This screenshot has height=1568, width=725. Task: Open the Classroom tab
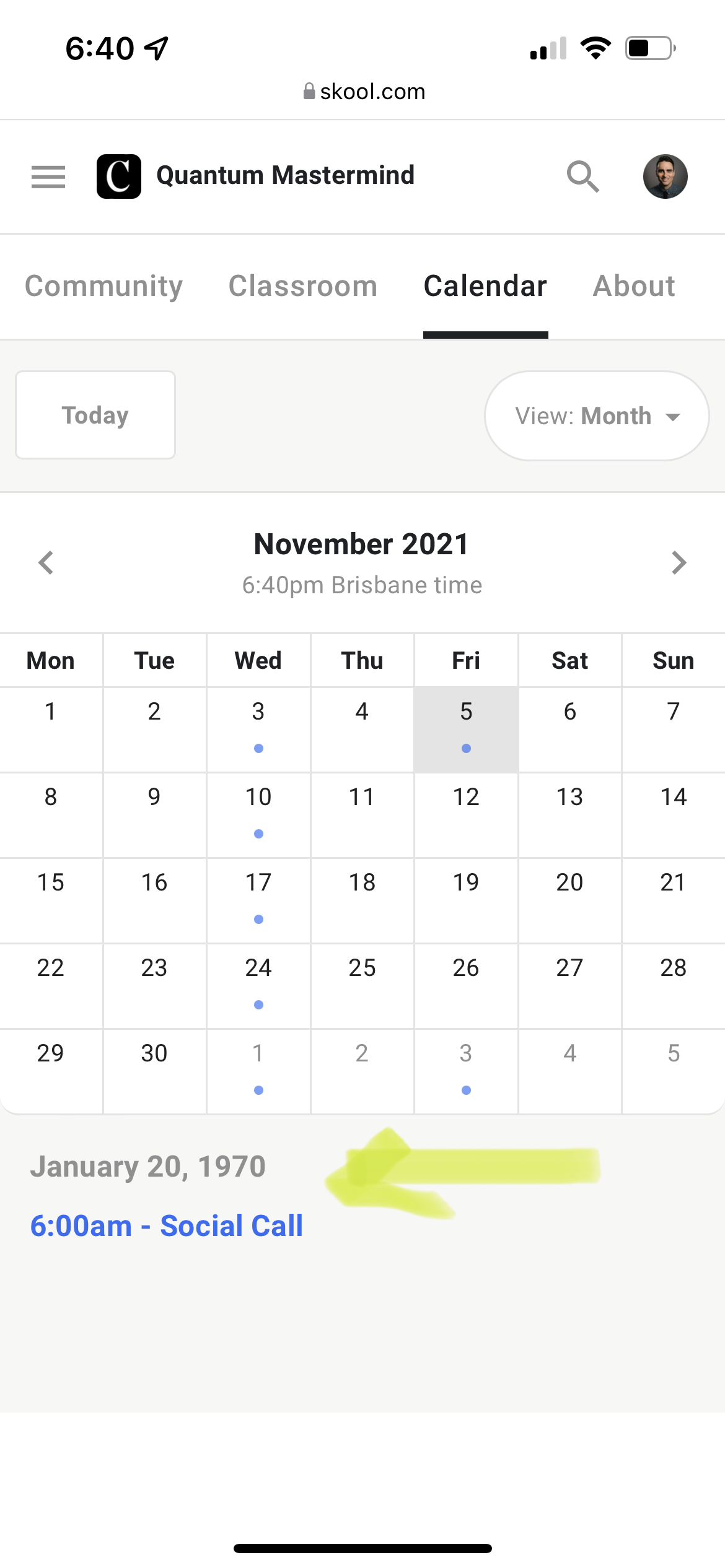[x=303, y=286]
